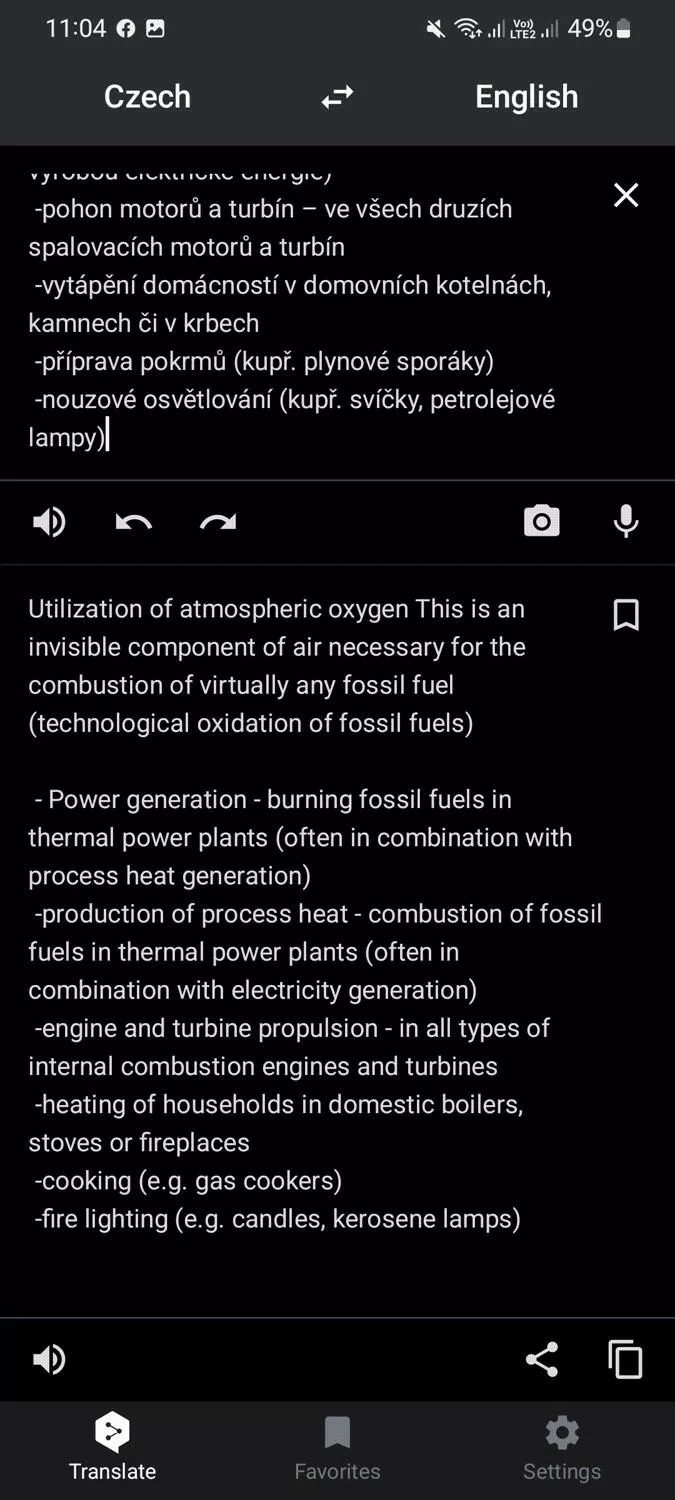
Task: Share the translated text
Action: tap(542, 1359)
